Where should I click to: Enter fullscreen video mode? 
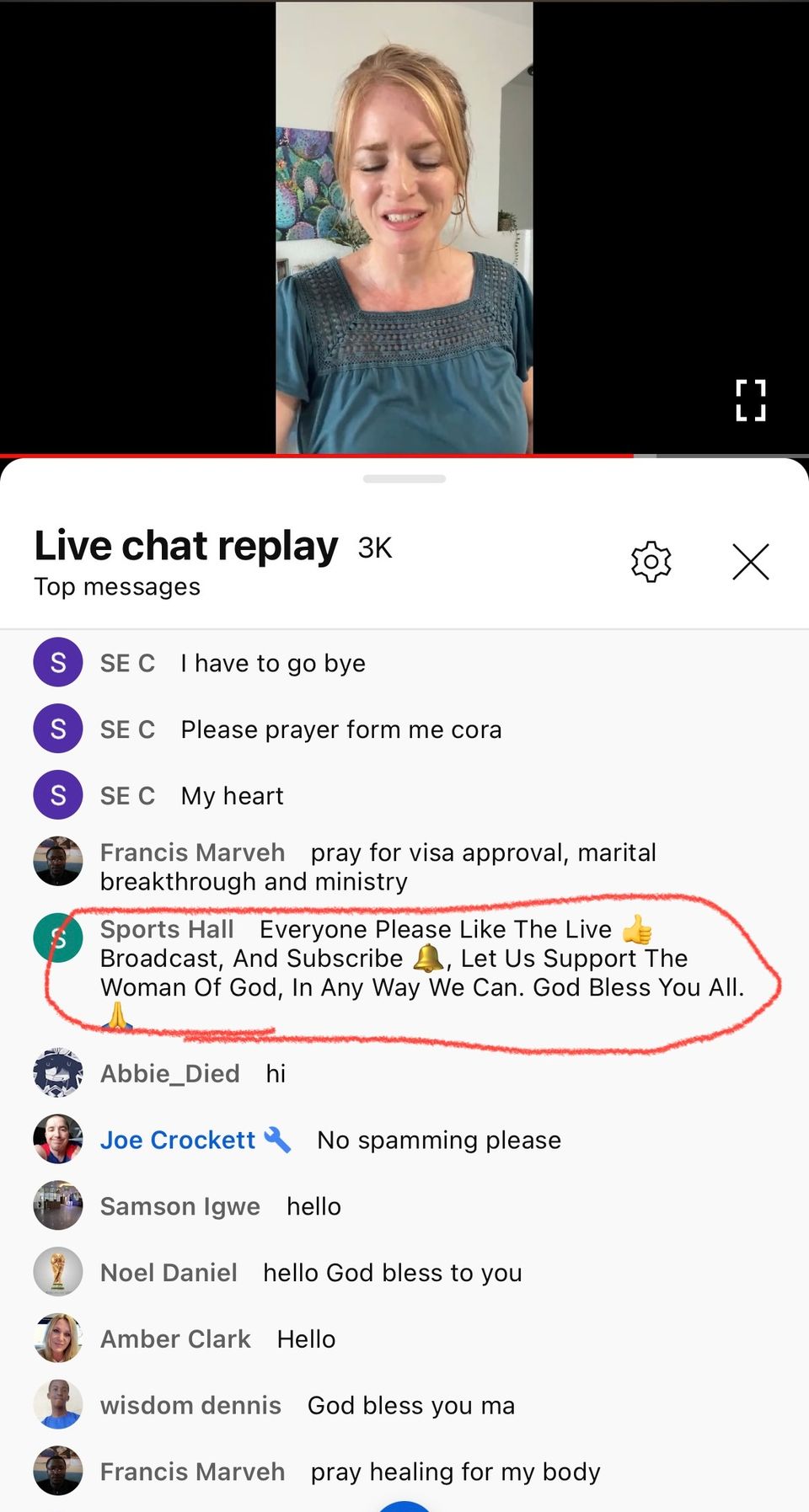pyautogui.click(x=750, y=400)
